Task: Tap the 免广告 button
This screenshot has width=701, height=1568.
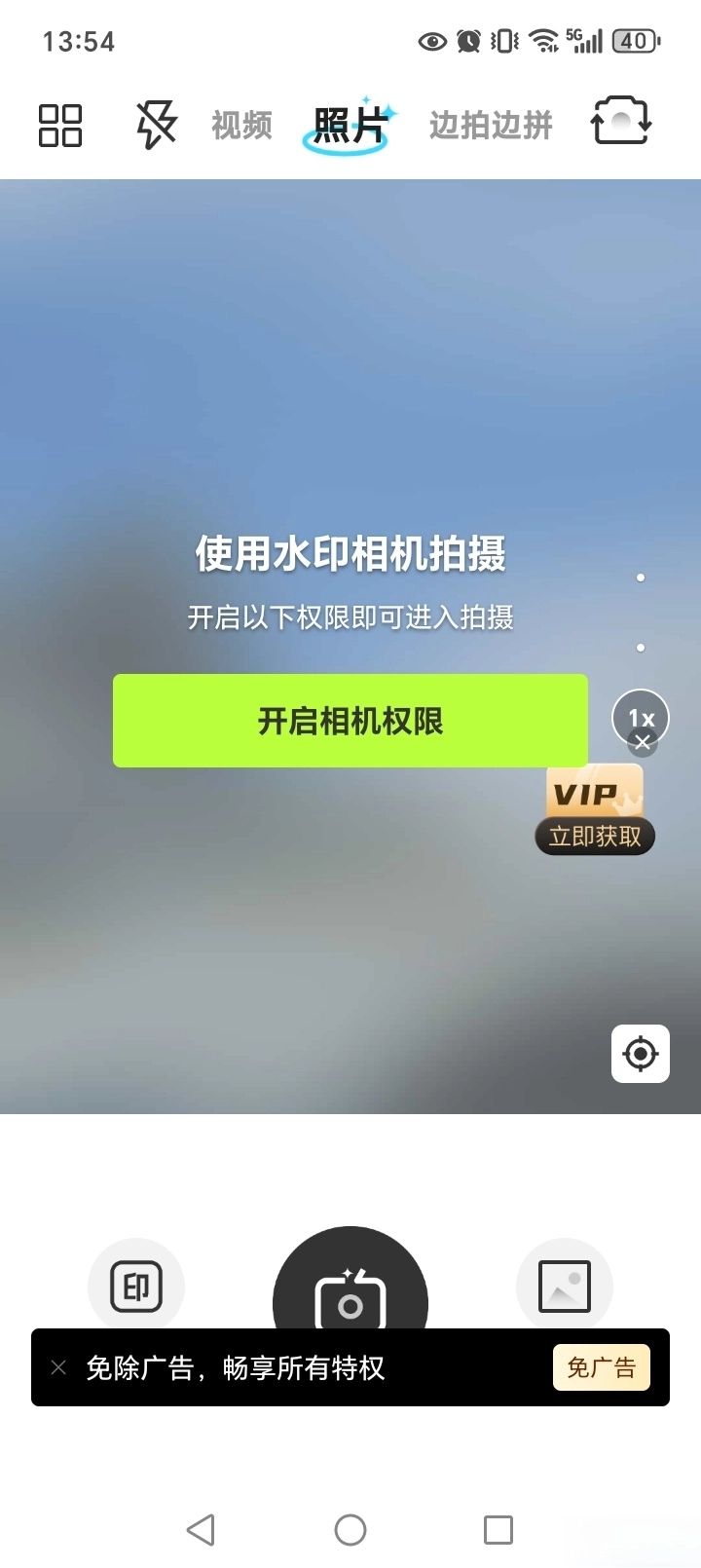Action: click(x=601, y=1367)
